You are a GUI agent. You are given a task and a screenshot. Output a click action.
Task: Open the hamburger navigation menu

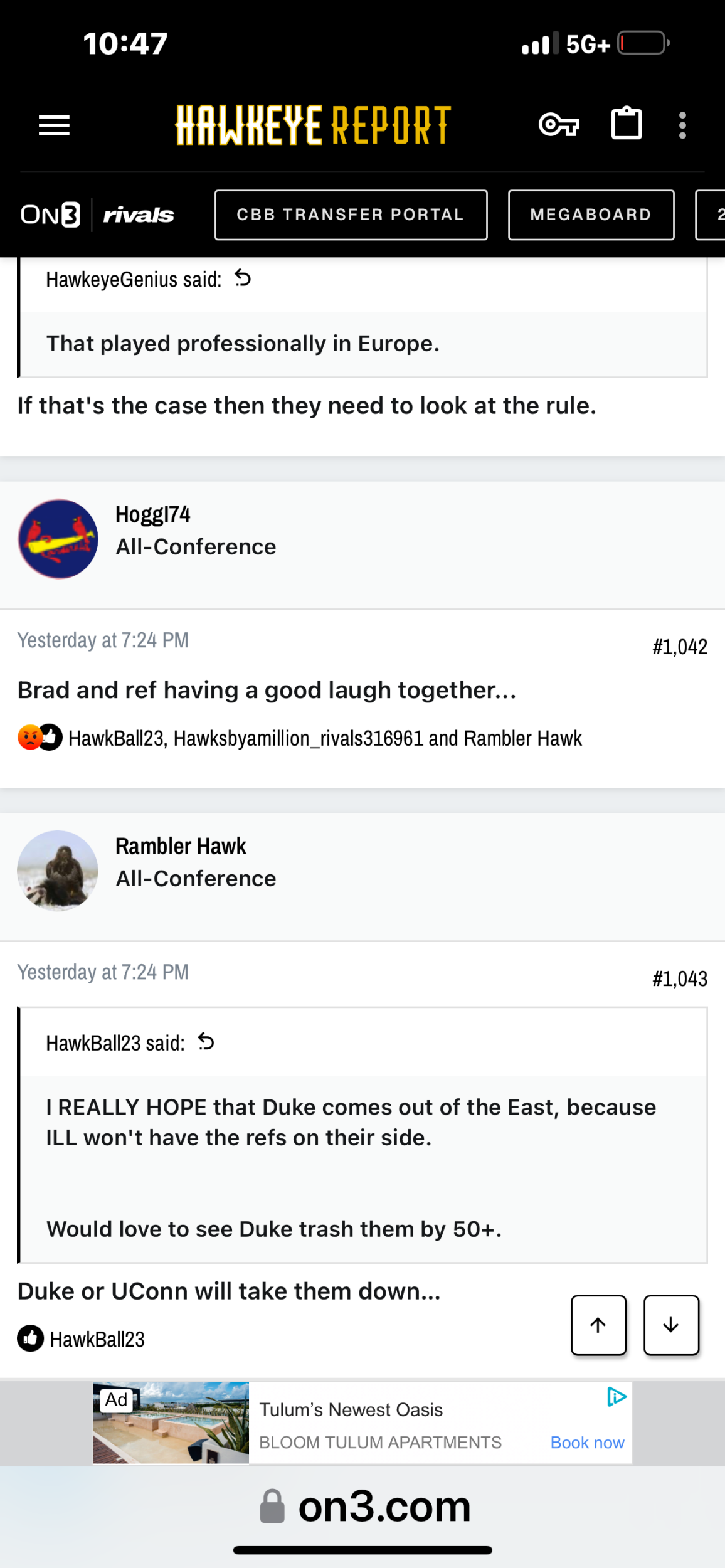point(54,125)
